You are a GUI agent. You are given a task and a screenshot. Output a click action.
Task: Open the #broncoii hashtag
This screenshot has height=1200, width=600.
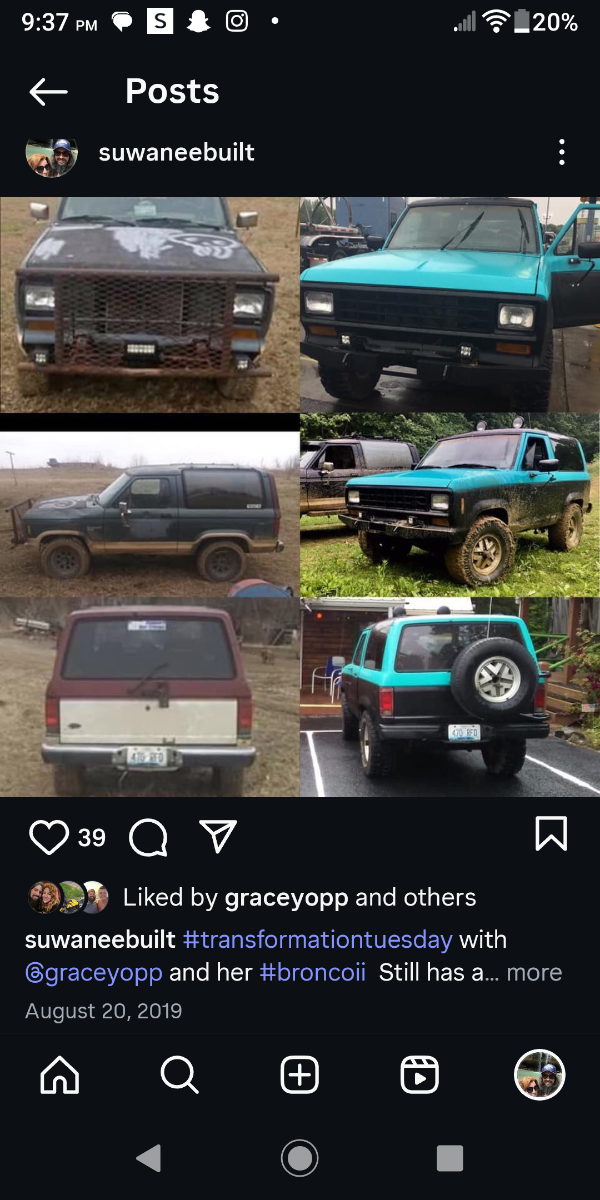coord(314,973)
